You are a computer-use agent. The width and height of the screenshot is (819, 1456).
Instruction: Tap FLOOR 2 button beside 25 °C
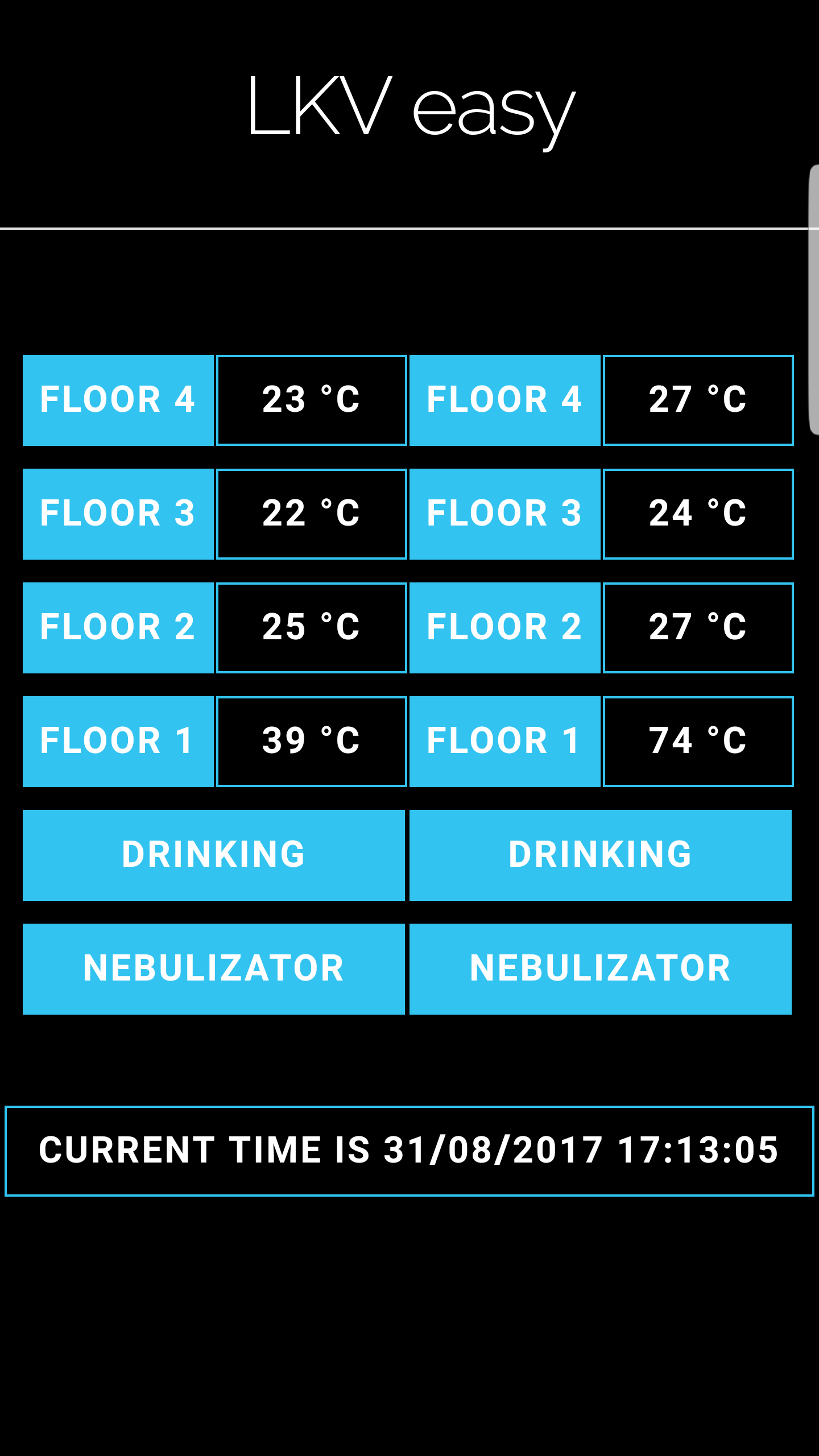click(118, 627)
